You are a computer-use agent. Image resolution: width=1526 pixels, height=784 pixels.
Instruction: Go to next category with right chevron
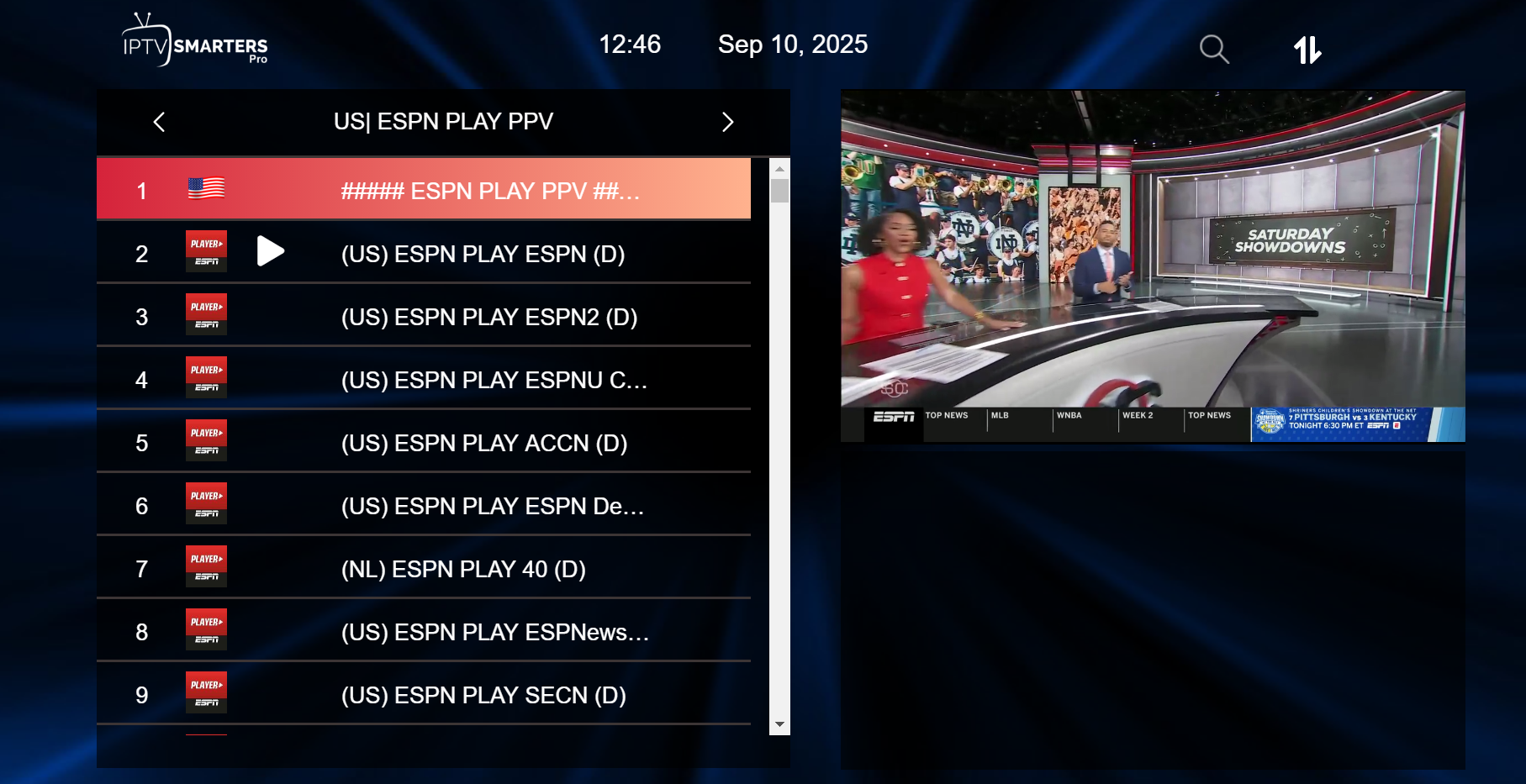727,123
